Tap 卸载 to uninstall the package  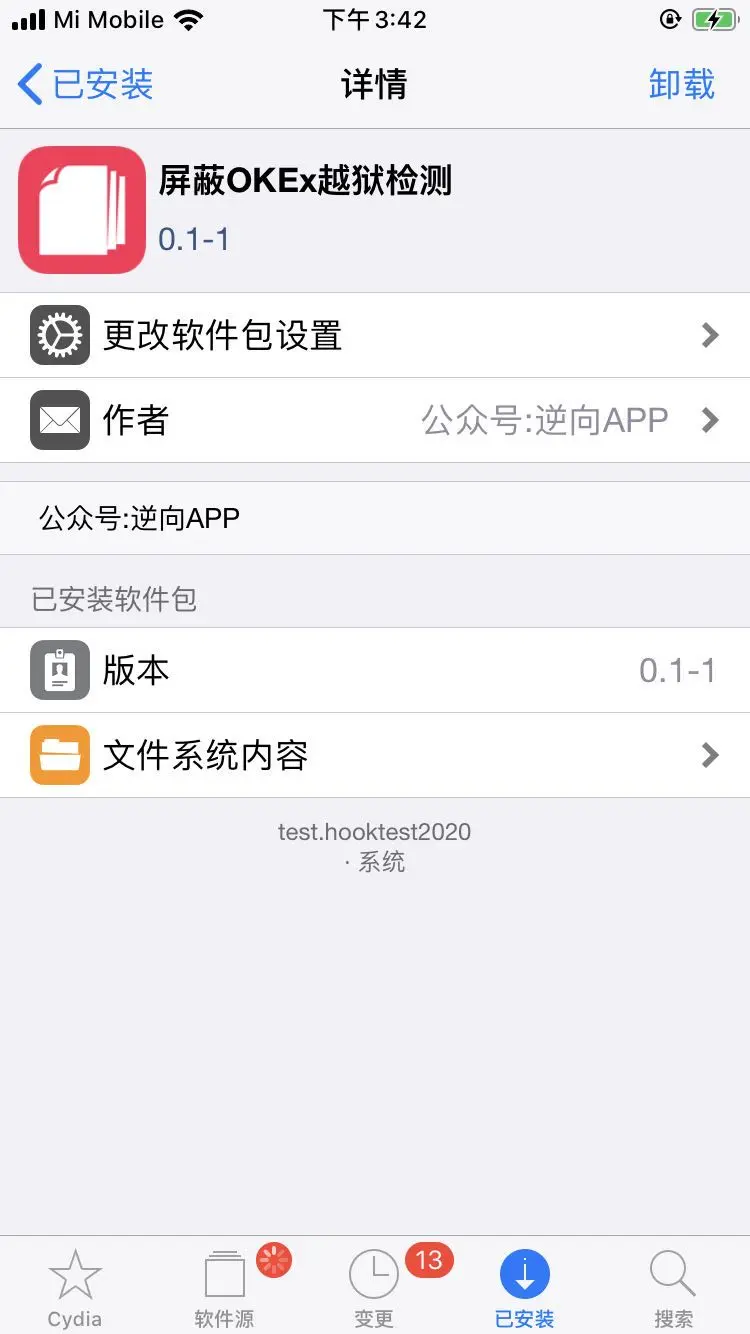(x=681, y=84)
